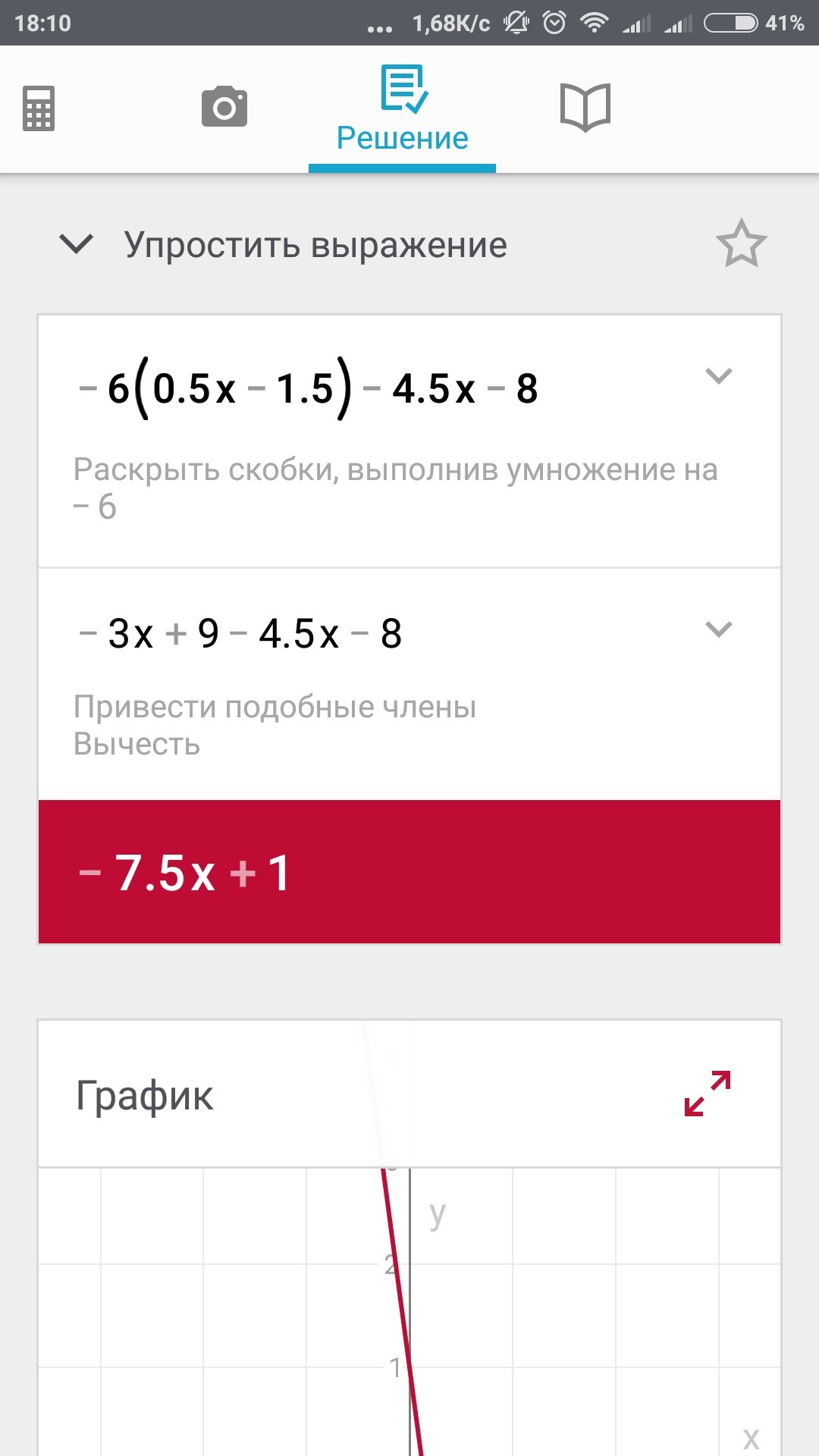The width and height of the screenshot is (819, 1456).
Task: Expand the step −3x+9−4.5x−8
Action: pos(718,629)
